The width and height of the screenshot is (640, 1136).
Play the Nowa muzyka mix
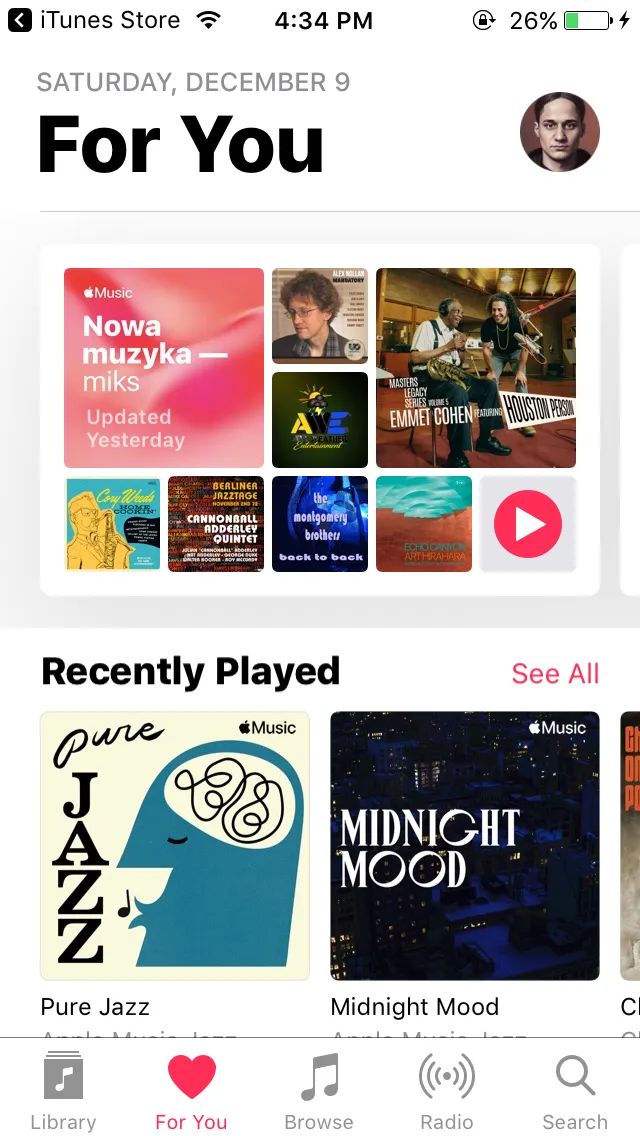point(528,524)
